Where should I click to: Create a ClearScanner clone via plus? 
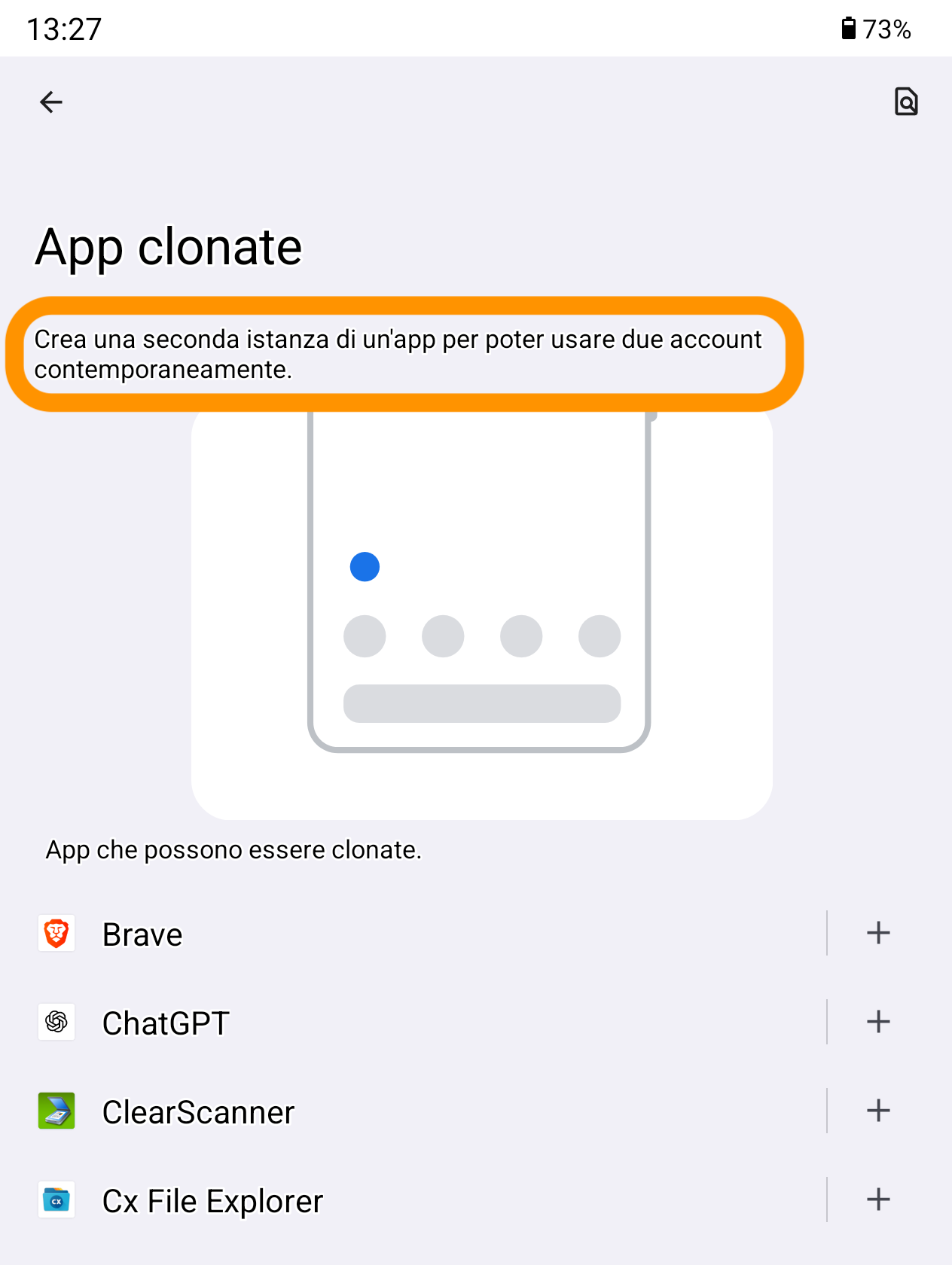tap(878, 1111)
